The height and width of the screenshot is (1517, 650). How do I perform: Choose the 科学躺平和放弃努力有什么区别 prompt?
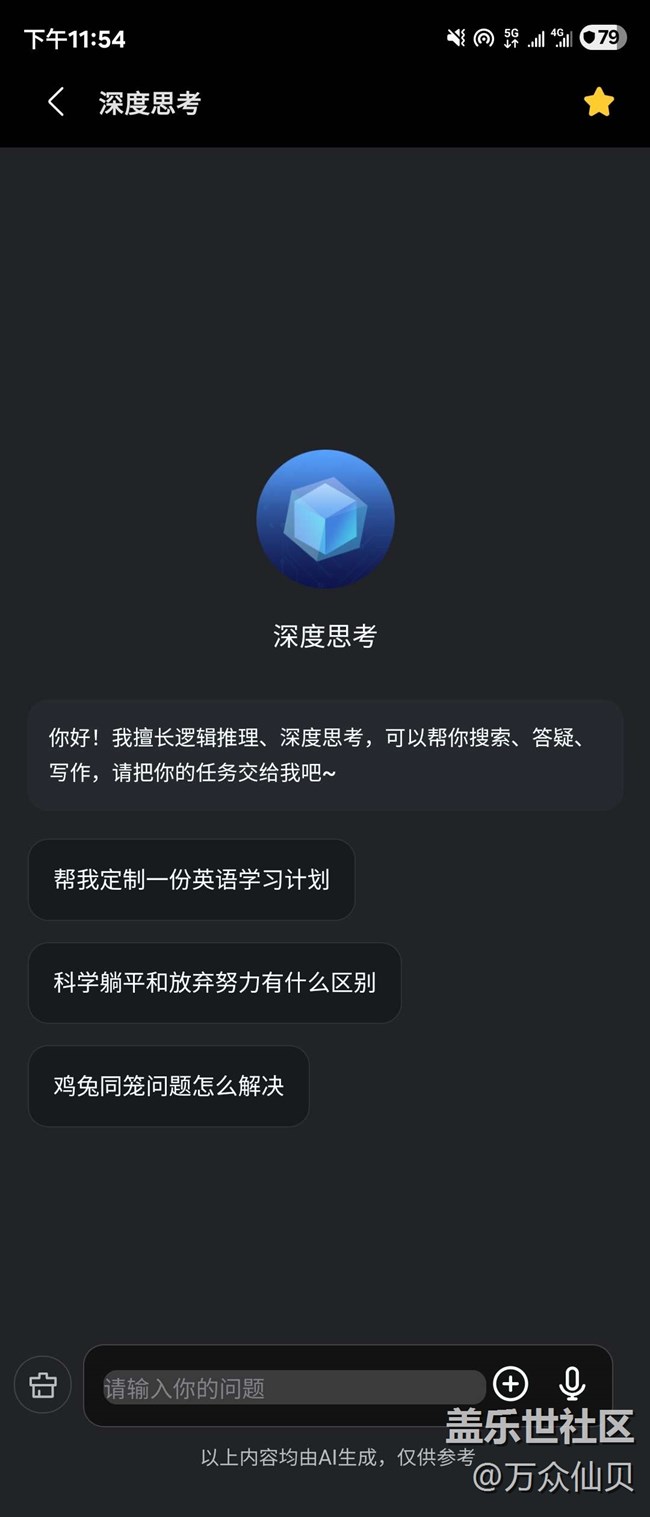[x=214, y=982]
